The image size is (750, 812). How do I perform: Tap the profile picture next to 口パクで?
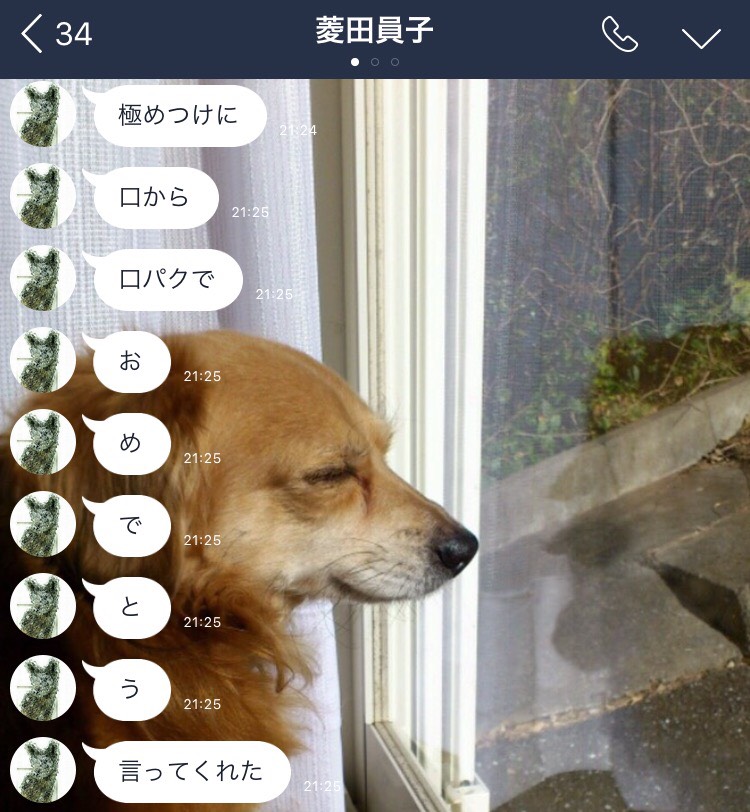[x=43, y=278]
